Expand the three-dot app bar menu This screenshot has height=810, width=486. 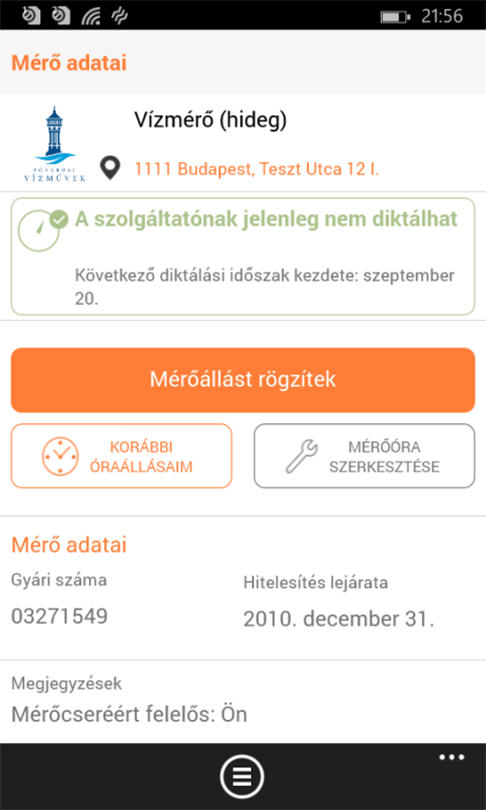pyautogui.click(x=451, y=757)
